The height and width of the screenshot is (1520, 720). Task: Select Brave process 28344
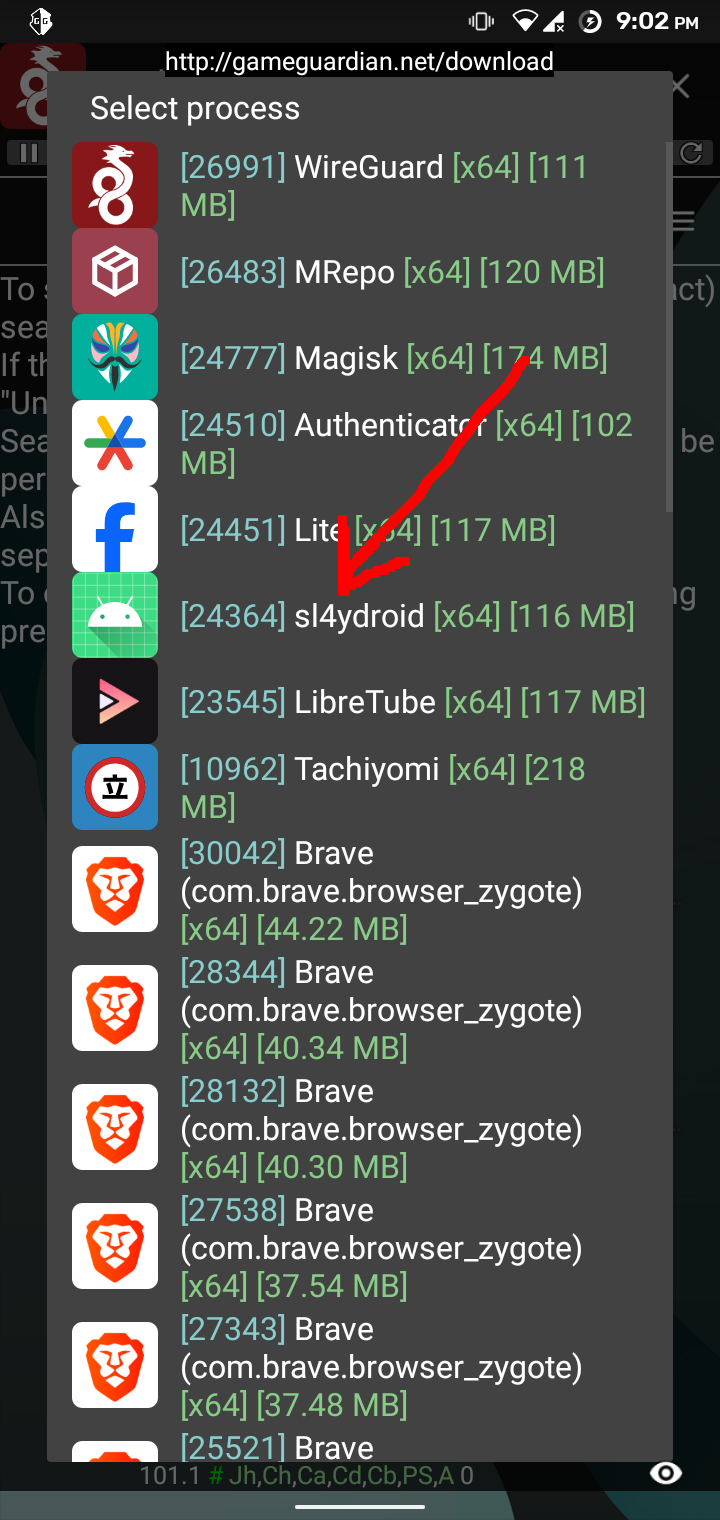(x=360, y=1009)
